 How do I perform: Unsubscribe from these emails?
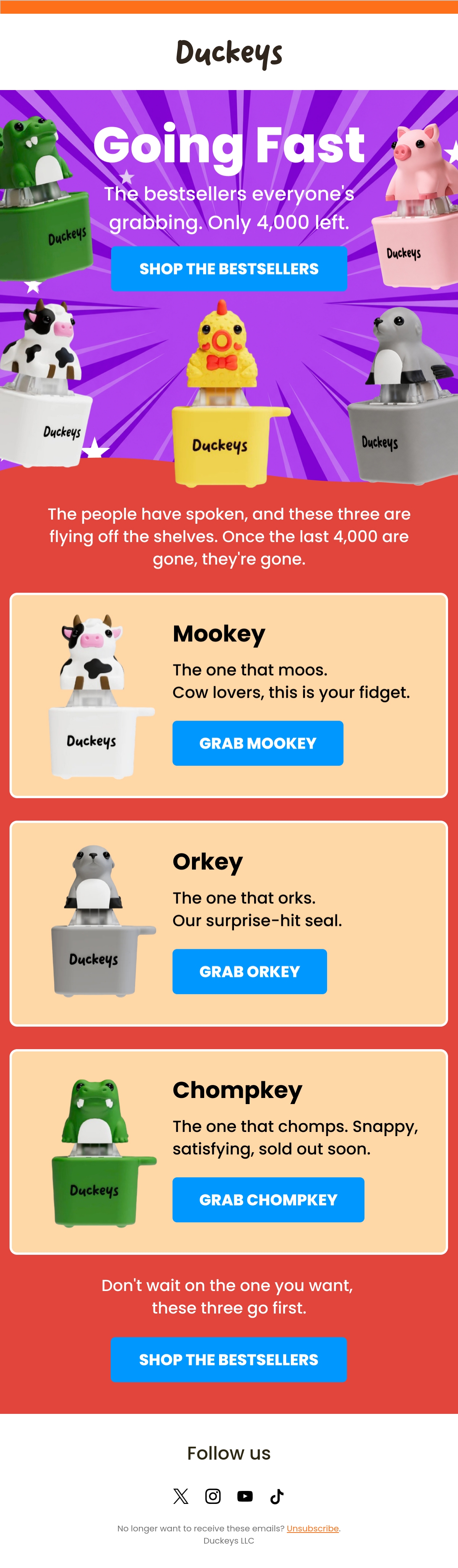(x=313, y=1528)
